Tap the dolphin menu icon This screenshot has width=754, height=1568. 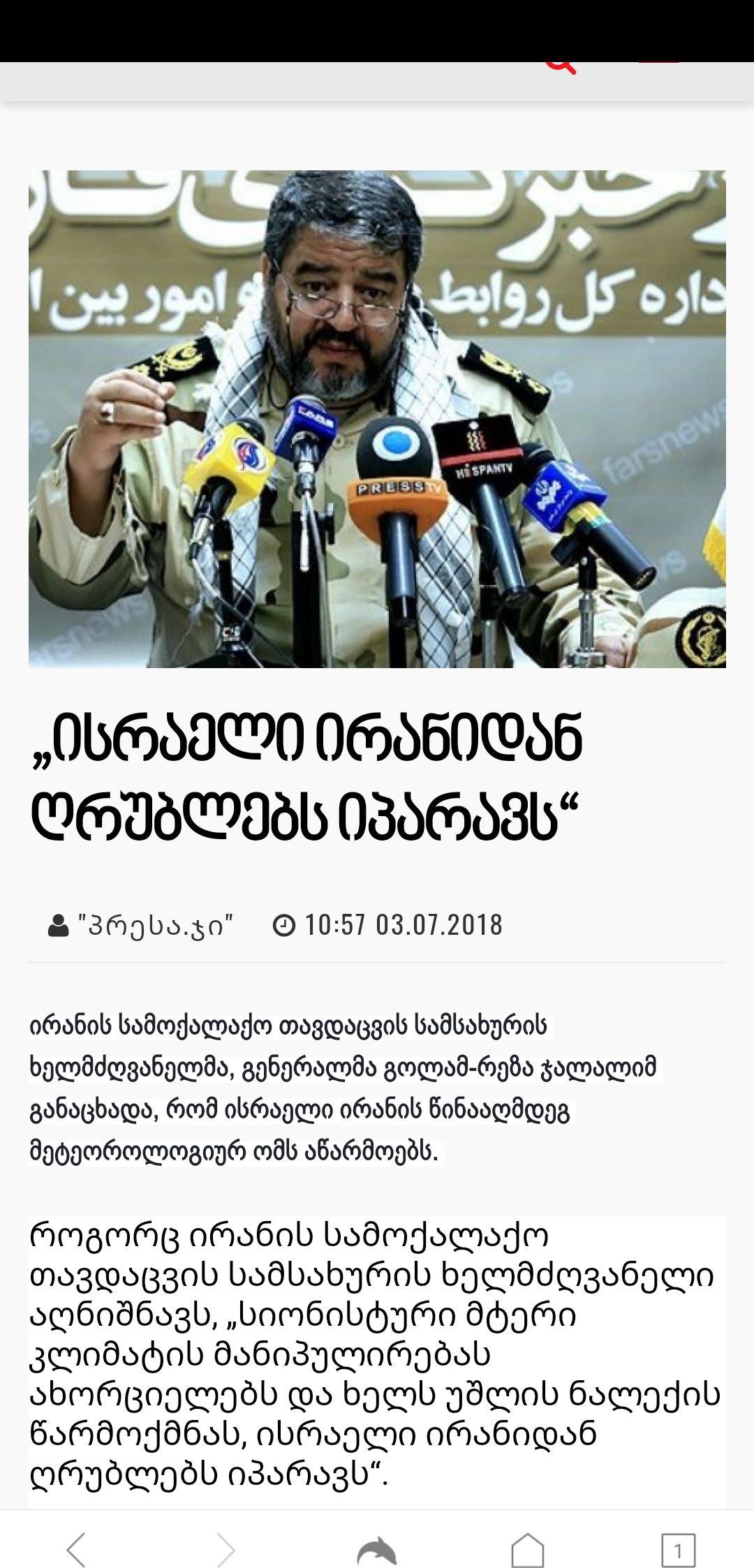377,1532
